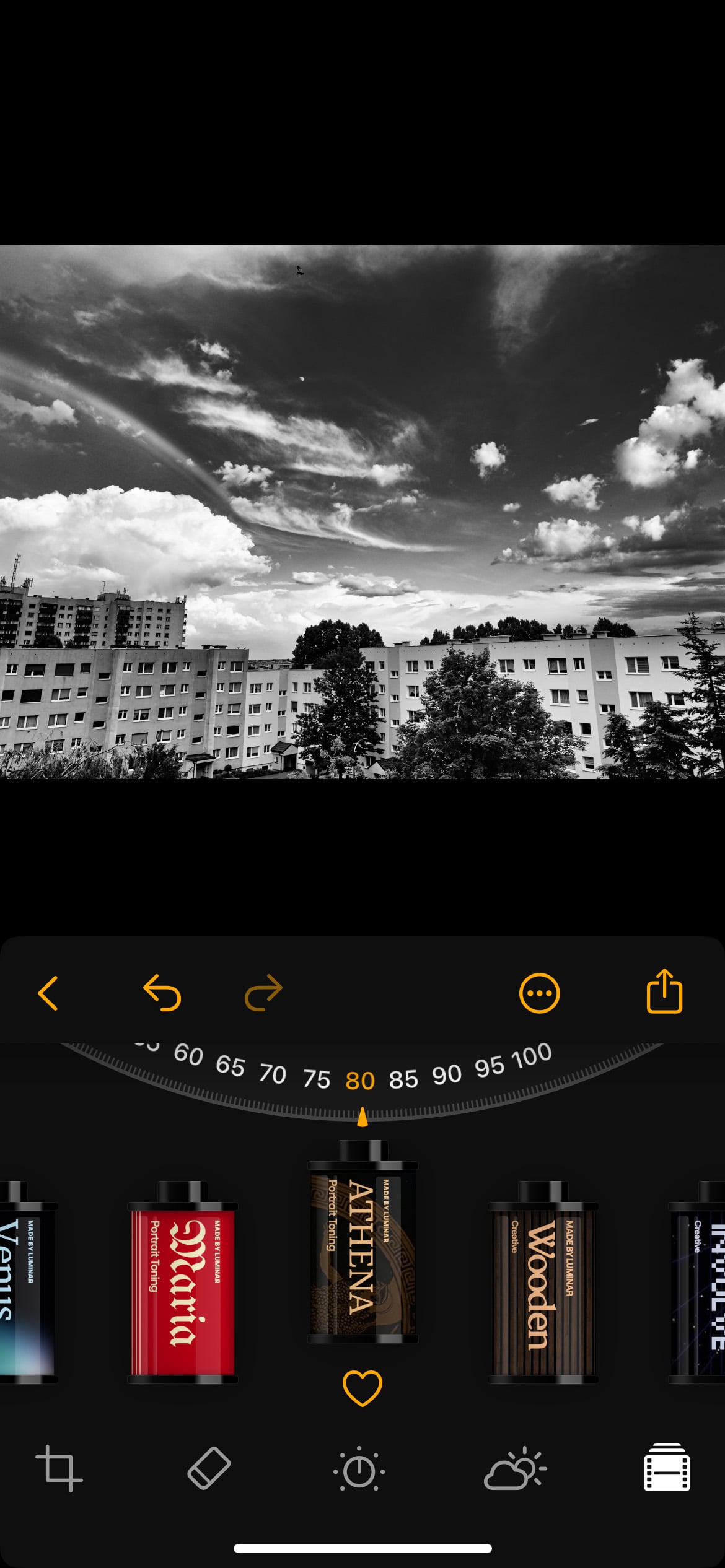
Task: Undo the last edit
Action: pos(162,993)
